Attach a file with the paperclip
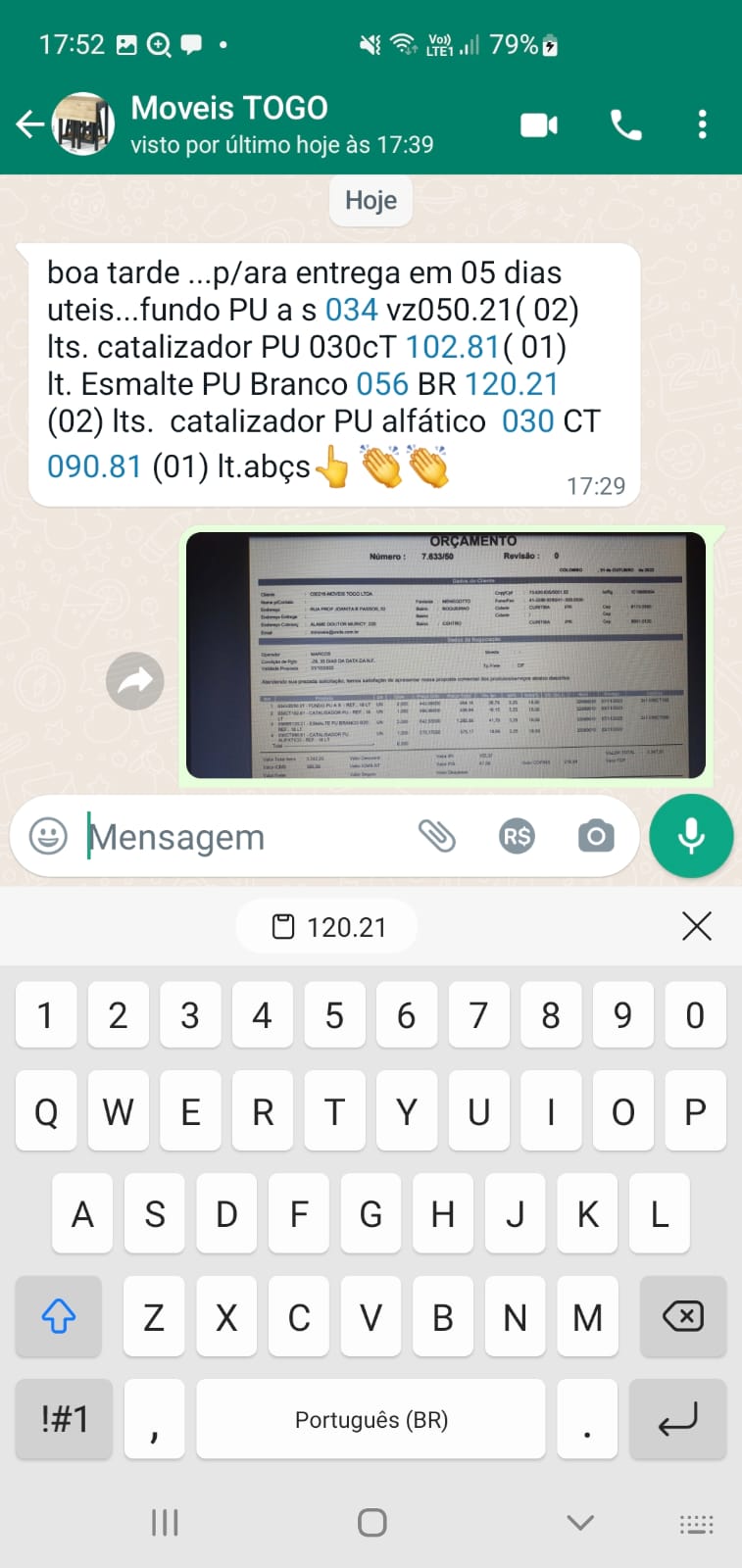 [x=437, y=836]
